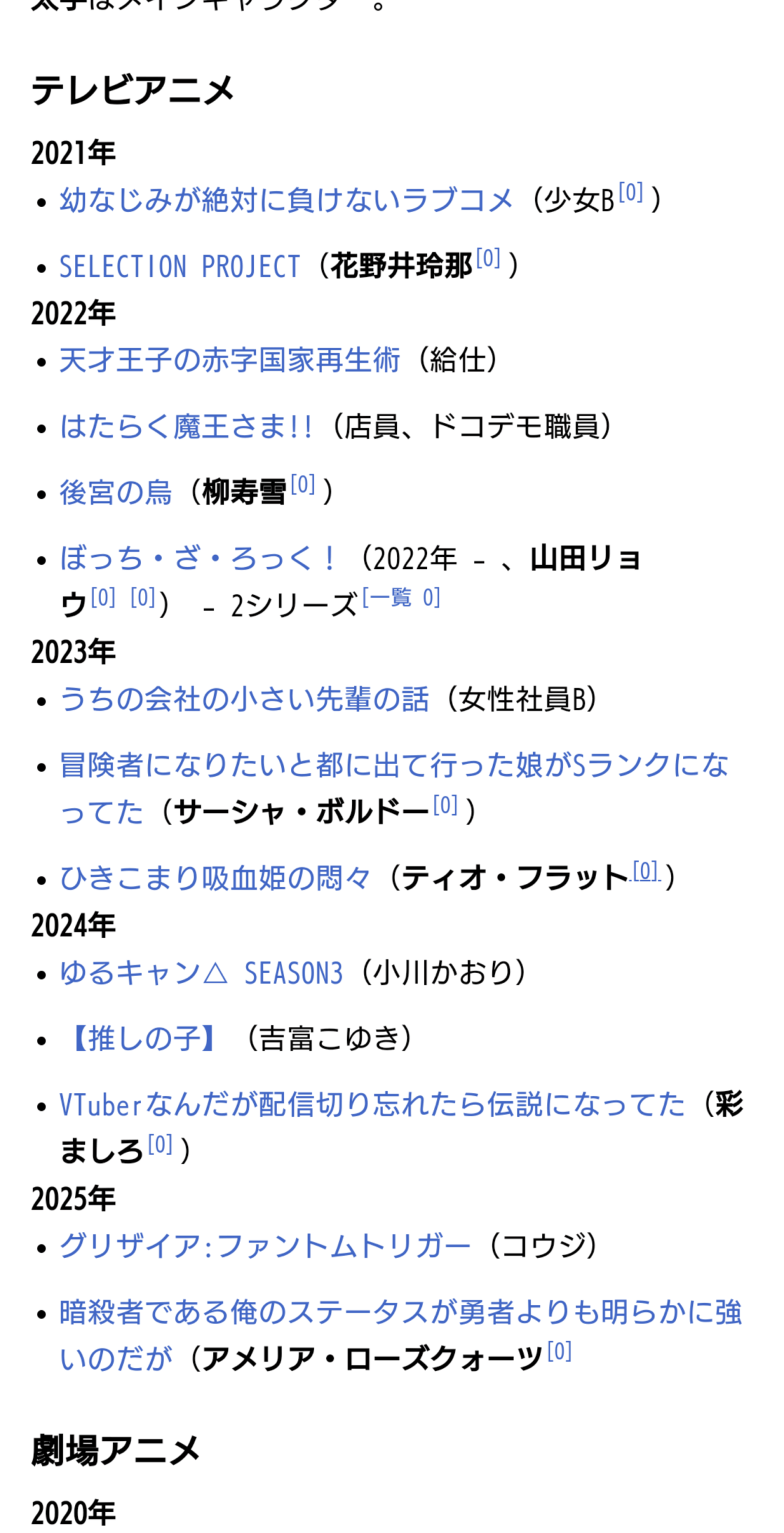The width and height of the screenshot is (784, 1533).
Task: Open the 【推しの子】 article
Action: (142, 1038)
